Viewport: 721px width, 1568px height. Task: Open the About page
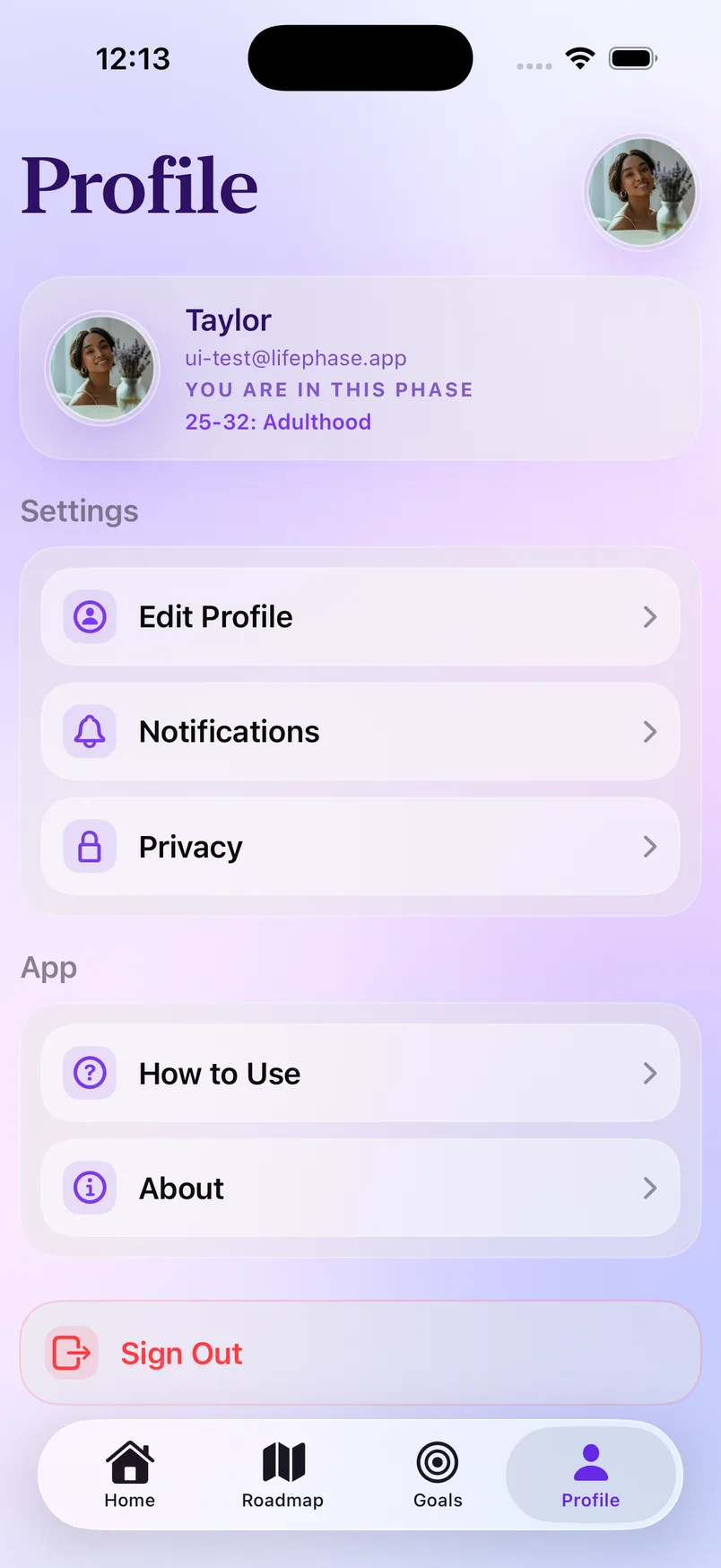tap(360, 1188)
